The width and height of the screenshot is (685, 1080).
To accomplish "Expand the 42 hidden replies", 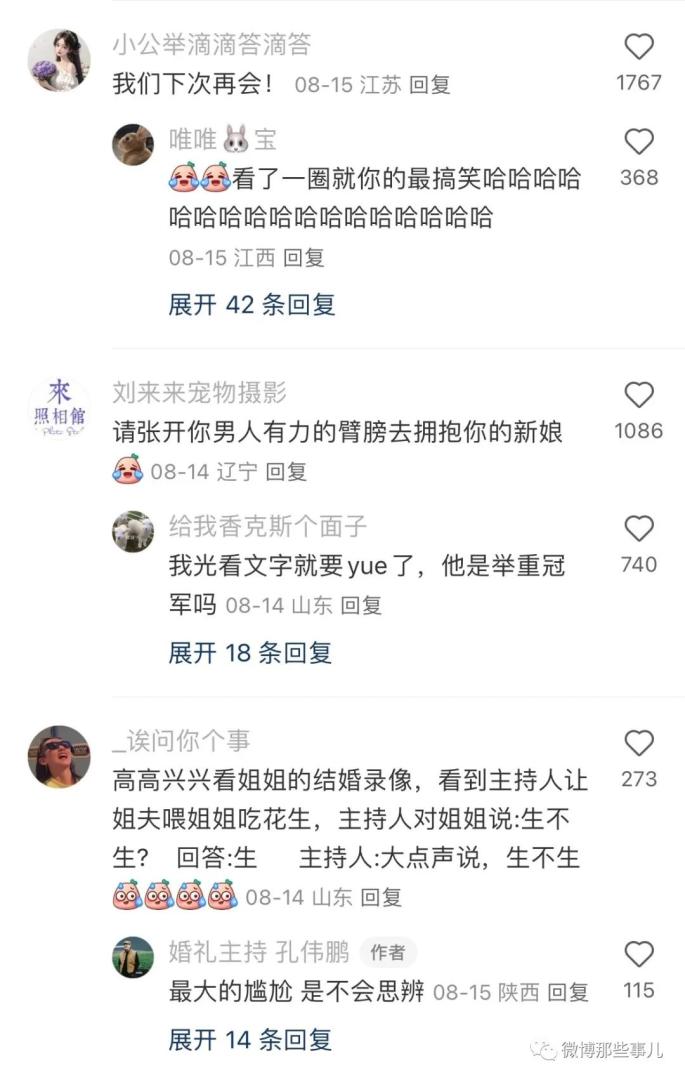I will click(251, 305).
